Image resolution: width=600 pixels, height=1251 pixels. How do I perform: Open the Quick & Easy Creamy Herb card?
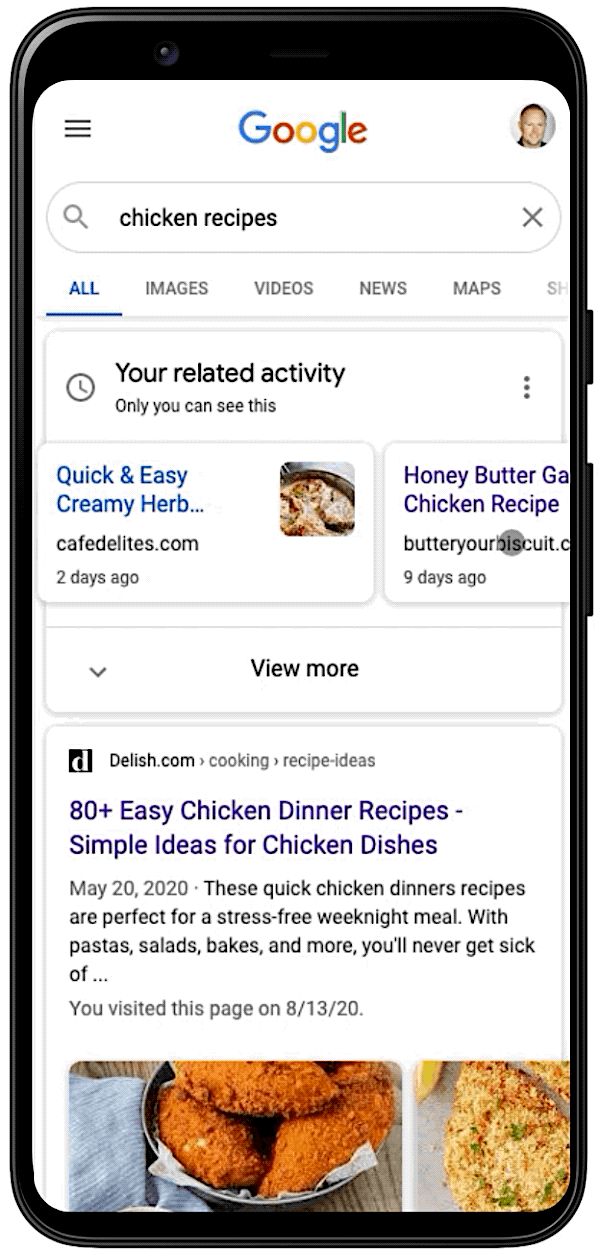coord(205,522)
